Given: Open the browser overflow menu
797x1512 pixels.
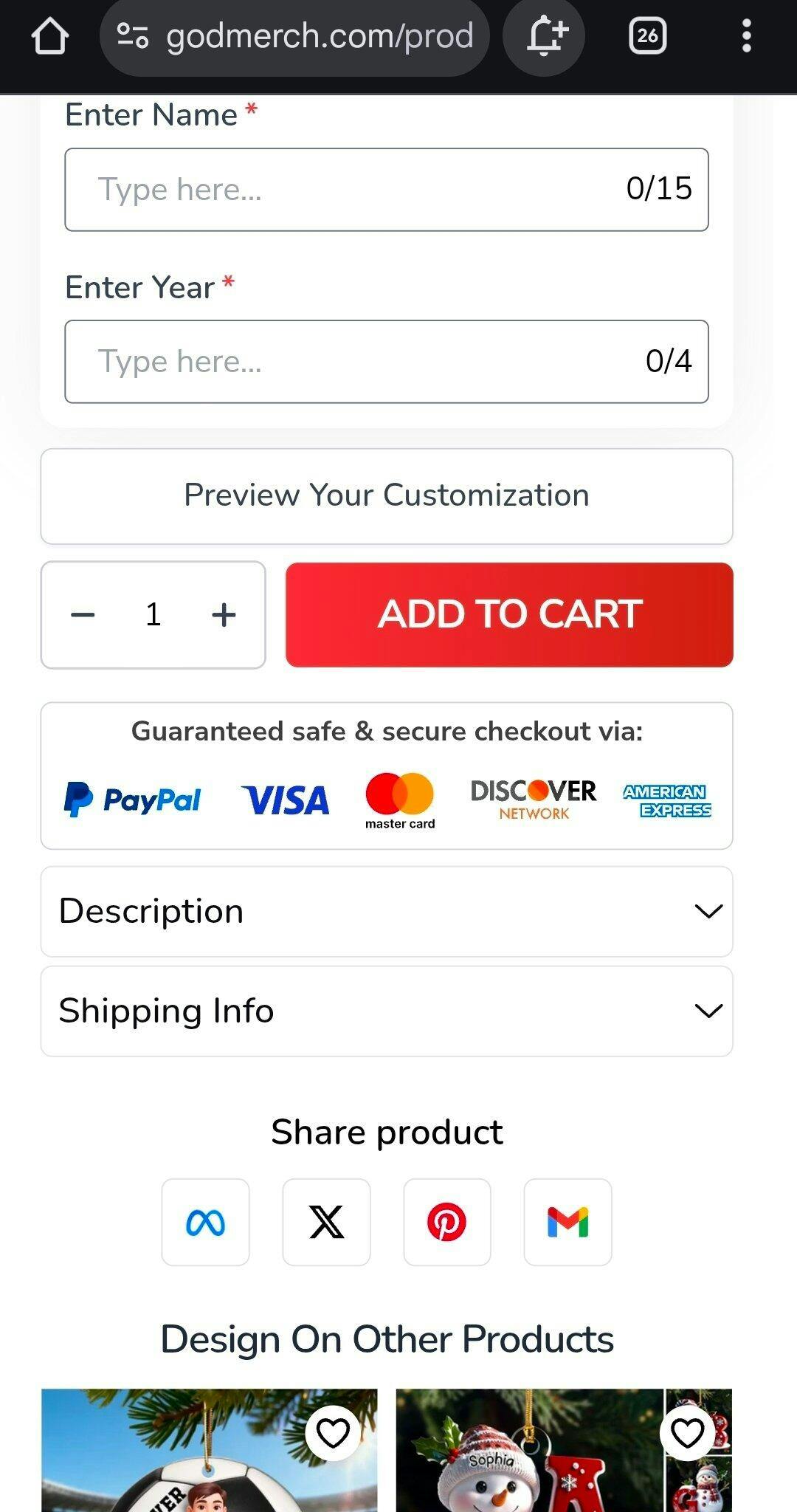Looking at the screenshot, I should [746, 36].
